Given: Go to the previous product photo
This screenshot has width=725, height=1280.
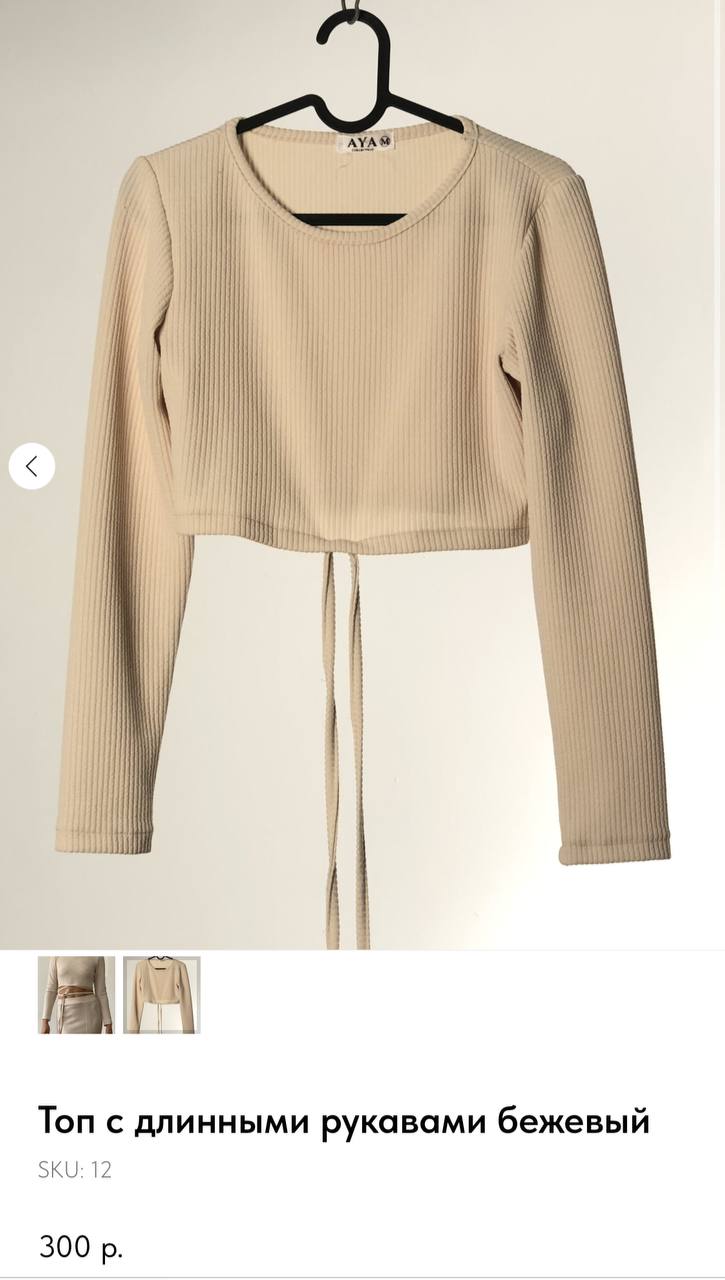Looking at the screenshot, I should click(32, 465).
